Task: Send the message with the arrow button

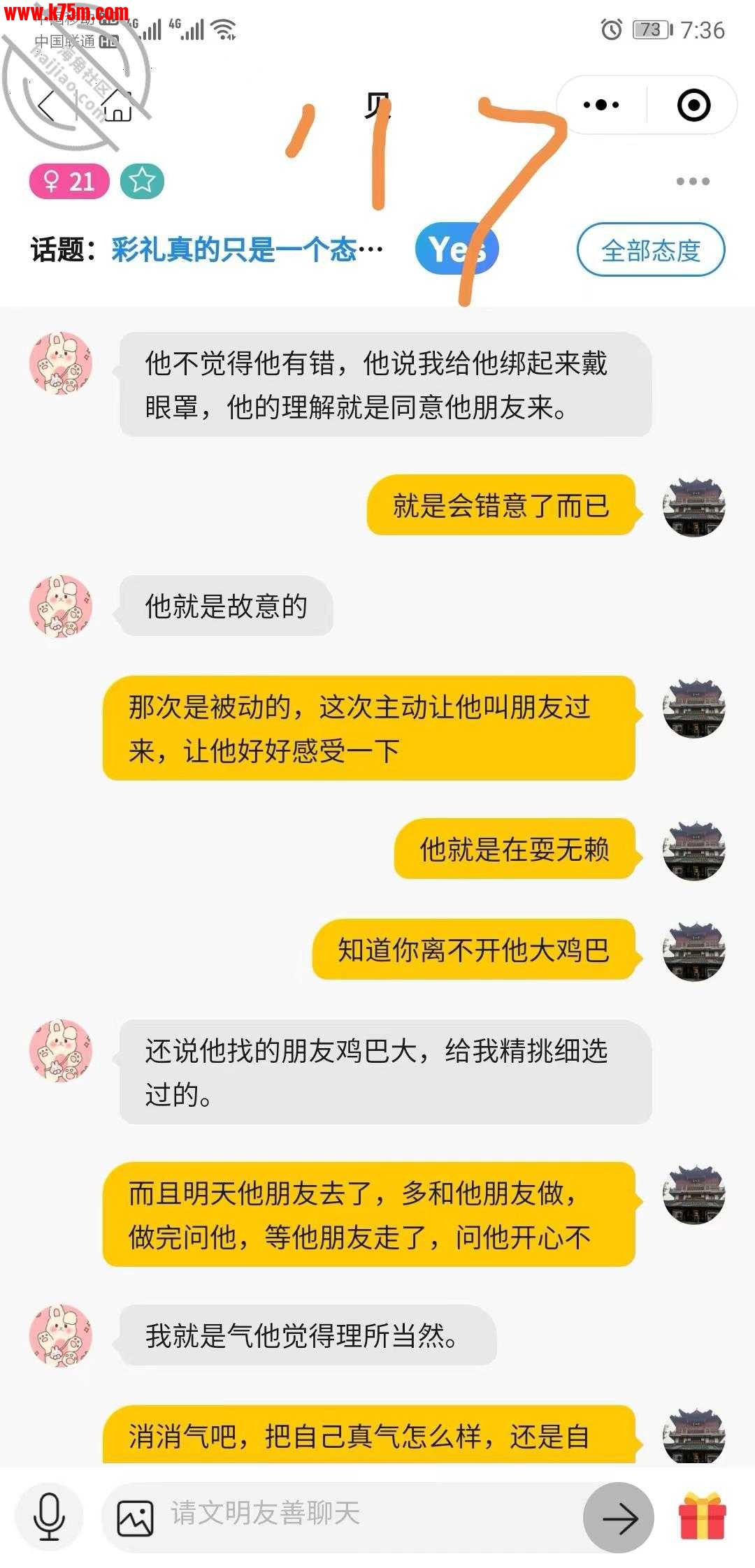Action: click(x=619, y=1518)
